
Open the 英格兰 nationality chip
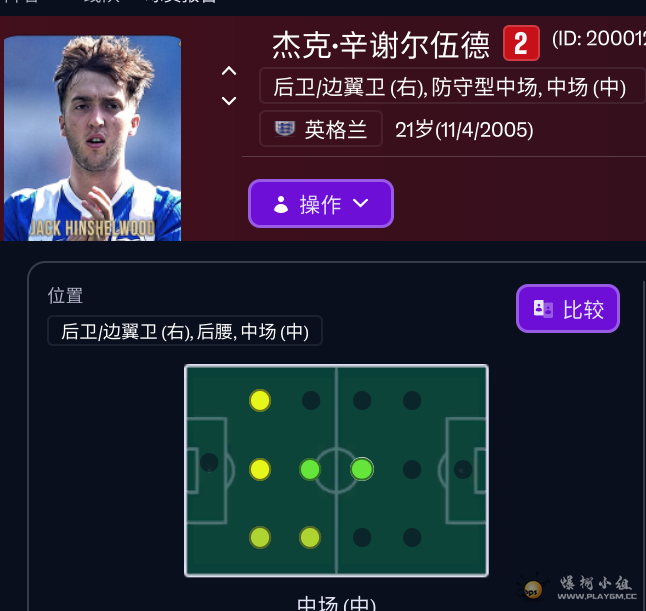click(x=320, y=129)
